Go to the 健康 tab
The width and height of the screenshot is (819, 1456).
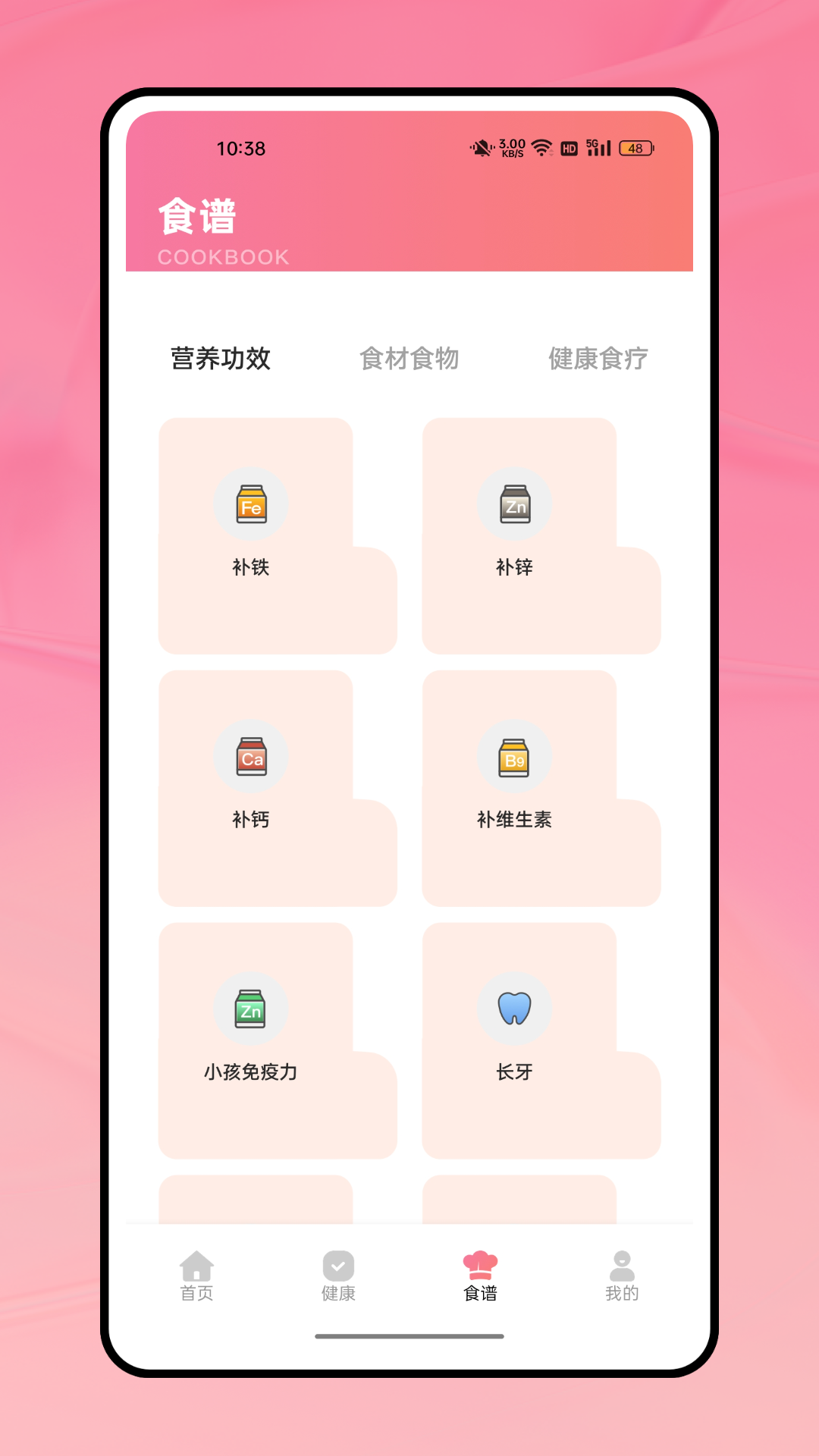[338, 1276]
